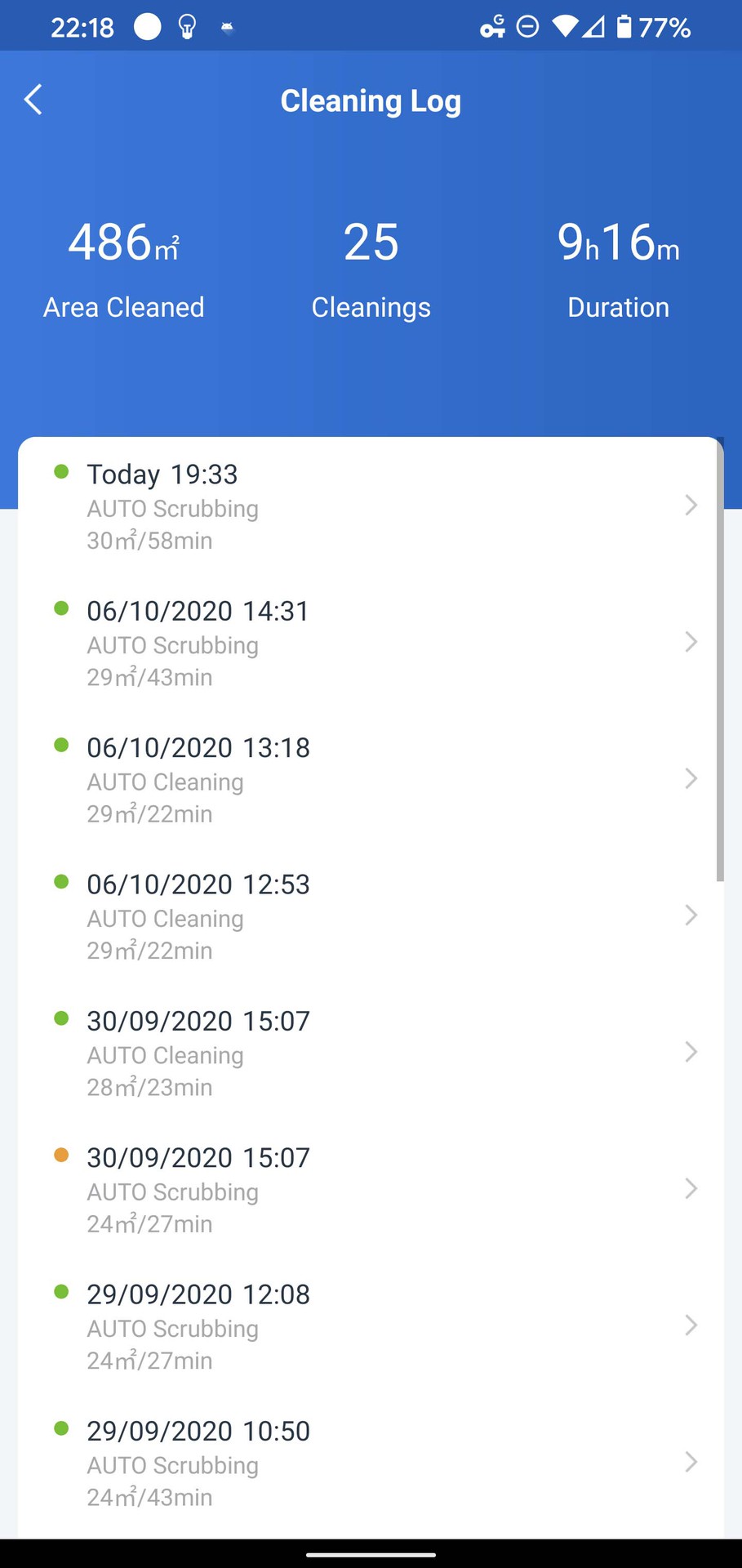
Task: Select the 06/10/2020 12:53 log entry
Action: pyautogui.click(x=371, y=916)
